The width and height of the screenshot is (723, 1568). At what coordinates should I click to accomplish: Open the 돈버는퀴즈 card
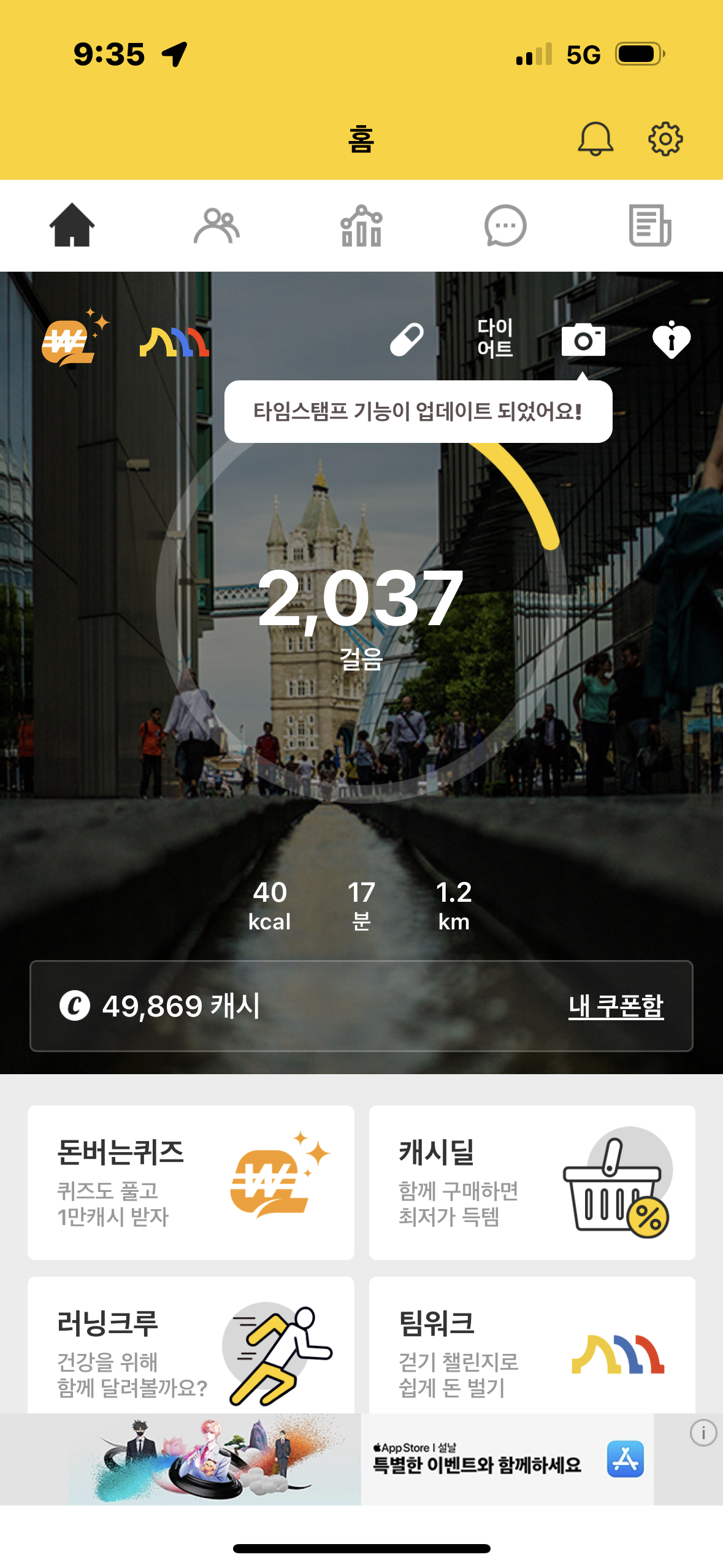point(191,1182)
